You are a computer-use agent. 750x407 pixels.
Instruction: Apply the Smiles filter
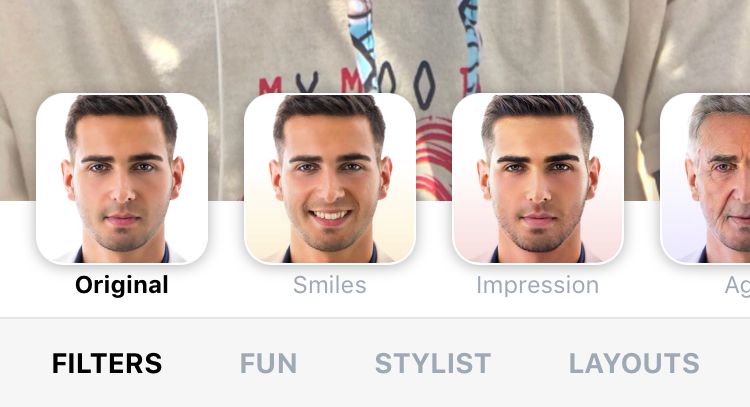click(330, 178)
